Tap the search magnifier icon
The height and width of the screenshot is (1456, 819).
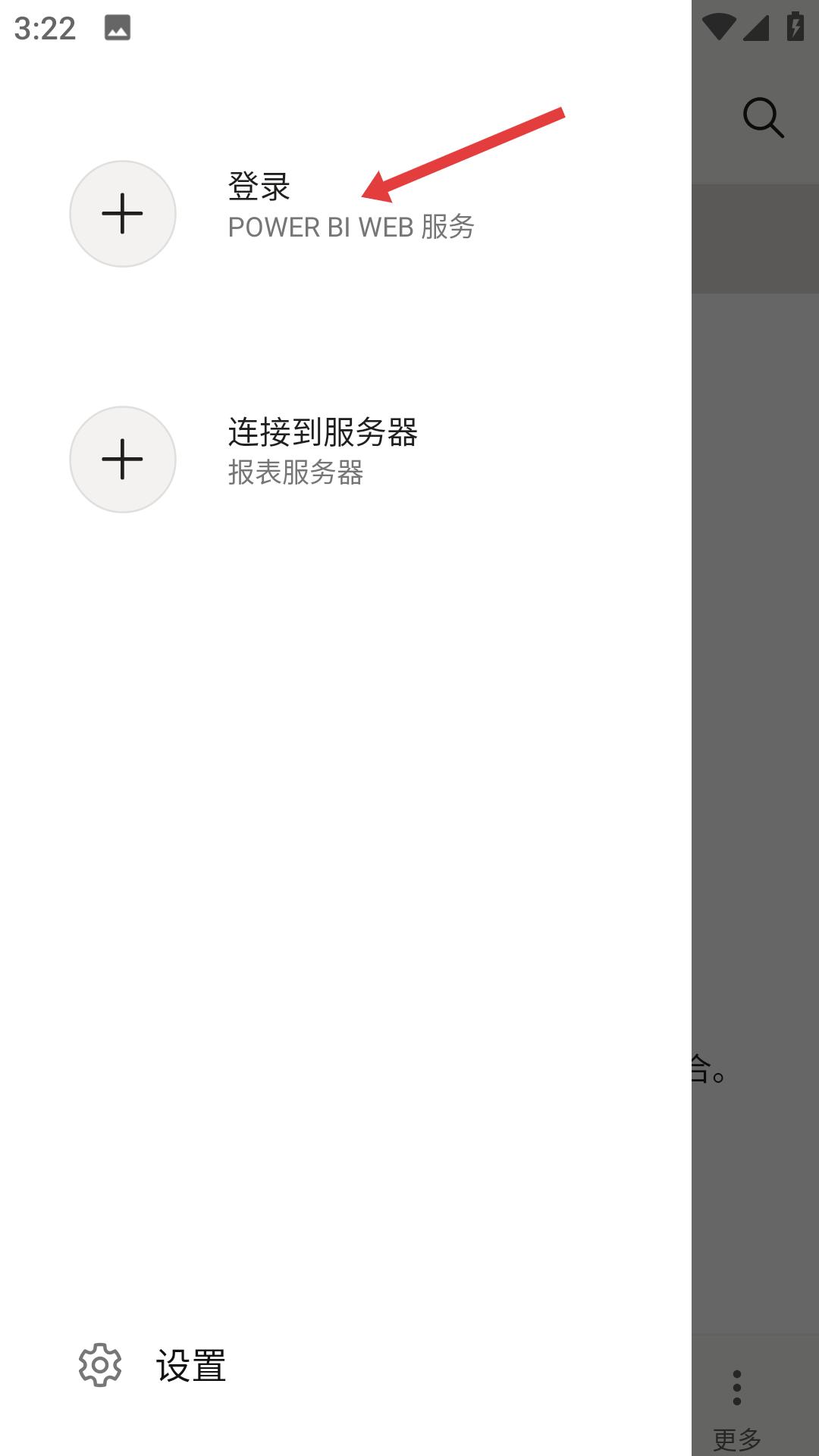click(x=763, y=118)
